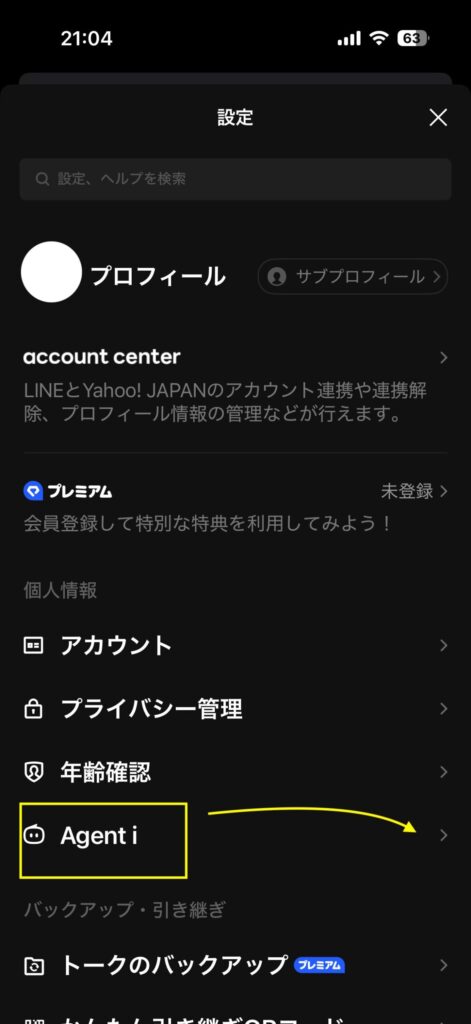471x1024 pixels.
Task: Open アカウント account settings
Action: (235, 646)
